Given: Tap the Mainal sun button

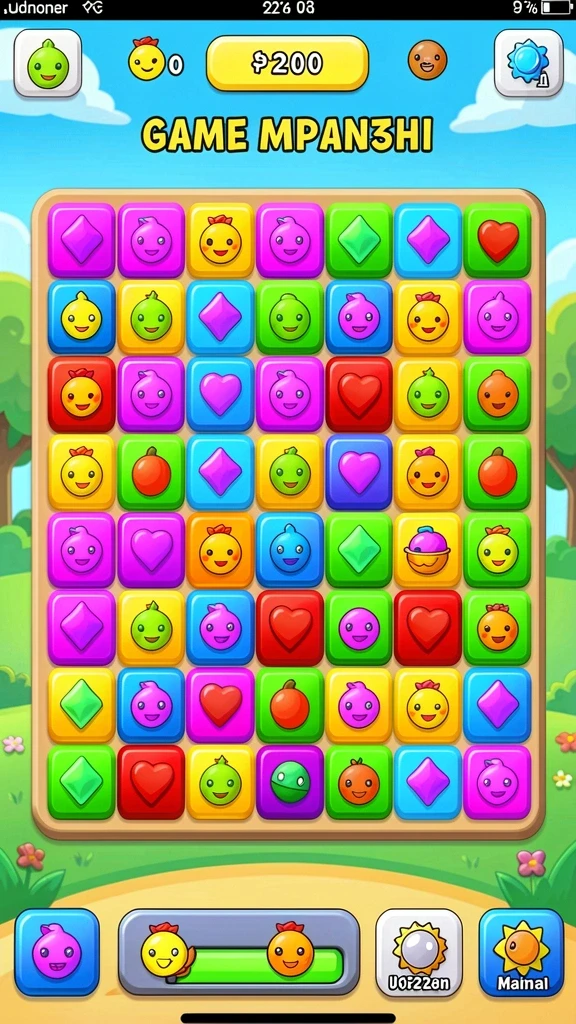Looking at the screenshot, I should [x=521, y=952].
